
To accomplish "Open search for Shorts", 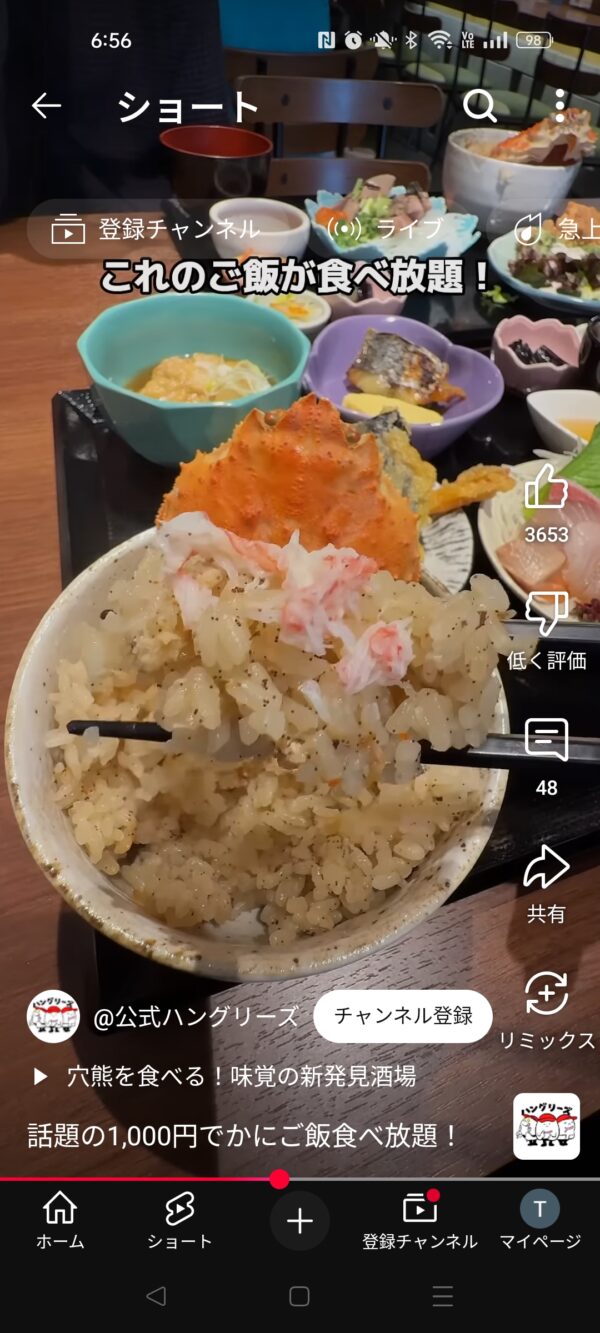I will (x=480, y=105).
